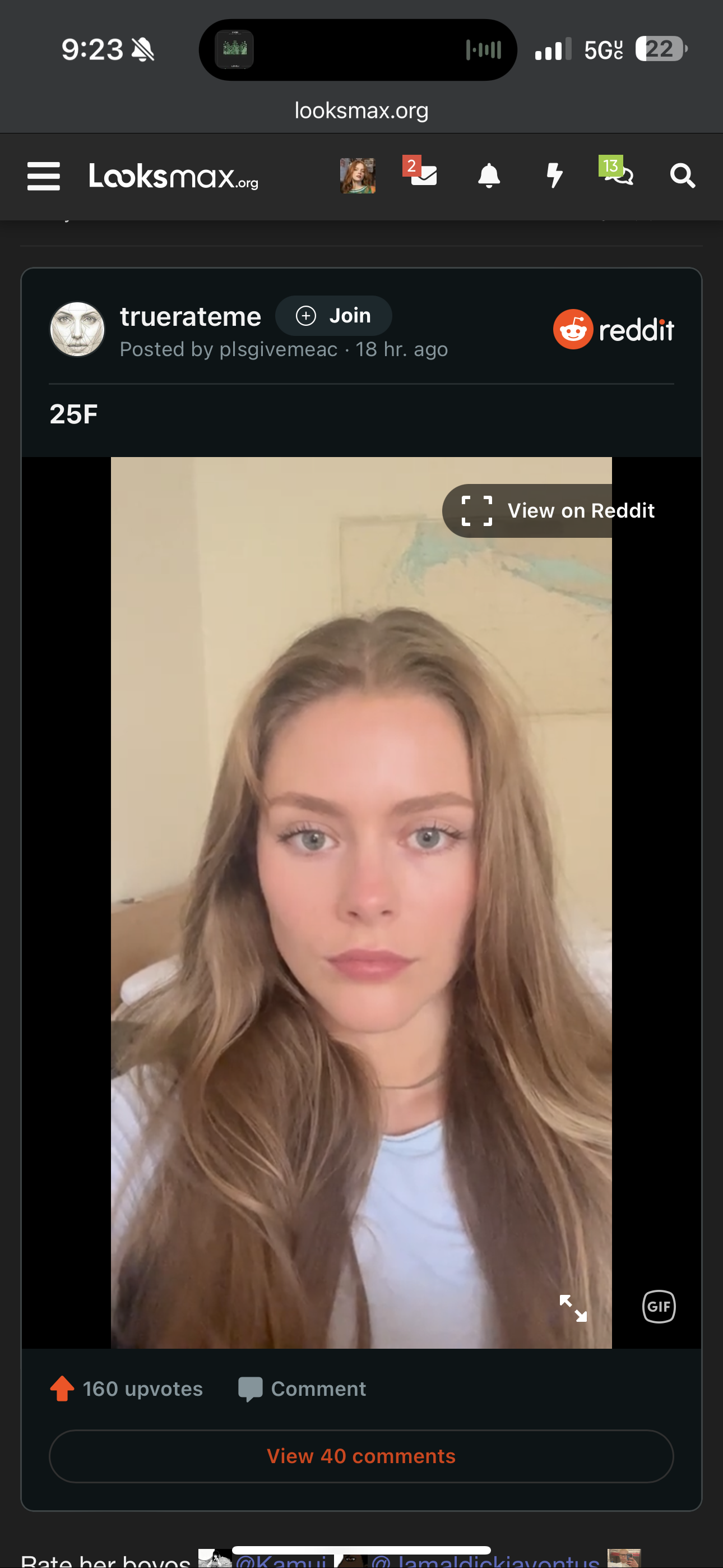Open the chat icon with 13 unread

pos(617,173)
